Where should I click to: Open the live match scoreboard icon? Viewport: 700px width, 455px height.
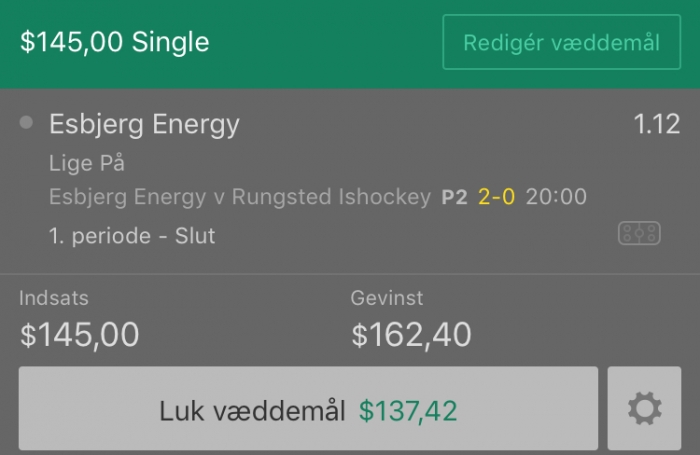tap(638, 234)
